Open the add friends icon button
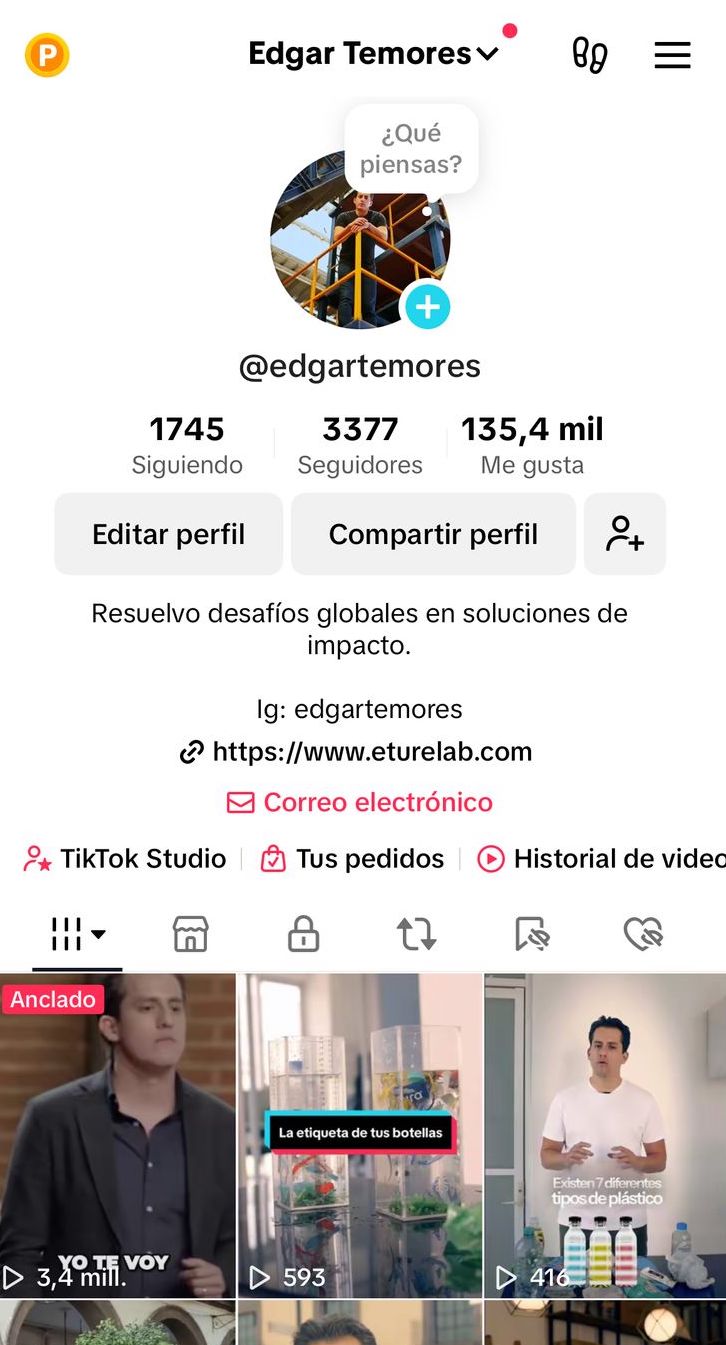 [x=625, y=534]
